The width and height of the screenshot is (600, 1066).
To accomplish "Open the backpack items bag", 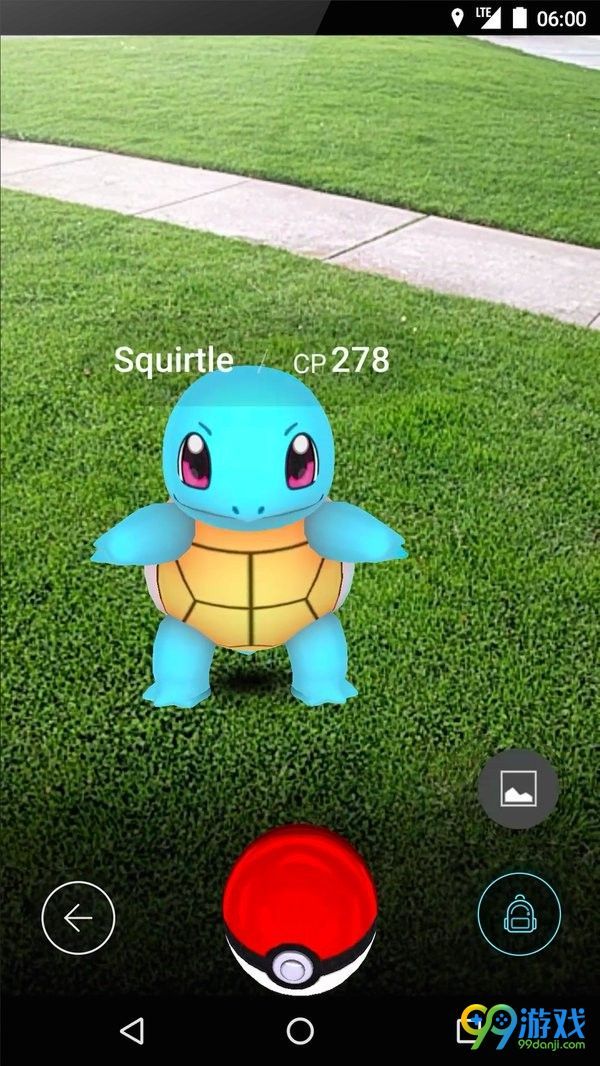I will (x=518, y=914).
